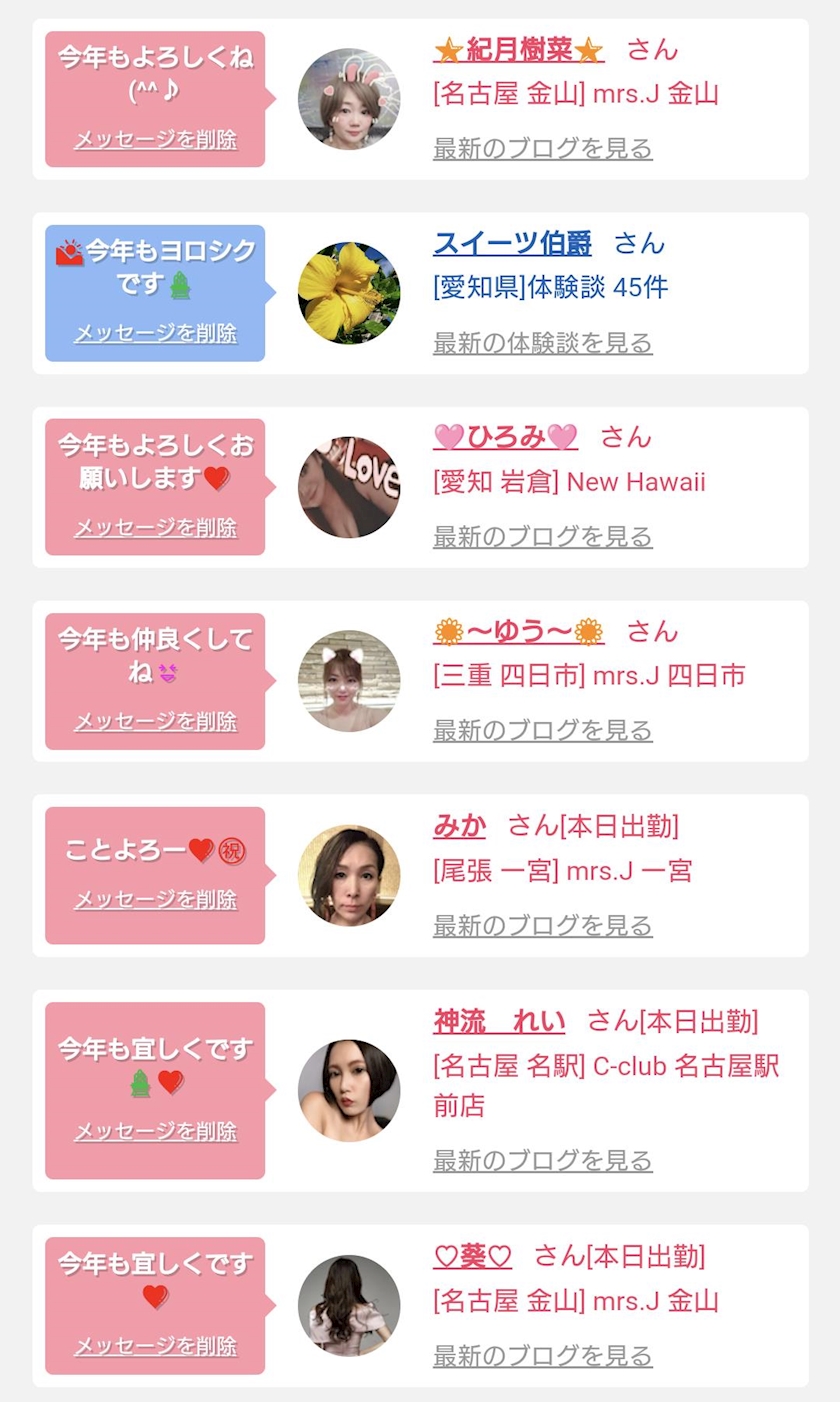View 紀月樹菜's latest blog
This screenshot has width=840, height=1402.
(x=542, y=149)
